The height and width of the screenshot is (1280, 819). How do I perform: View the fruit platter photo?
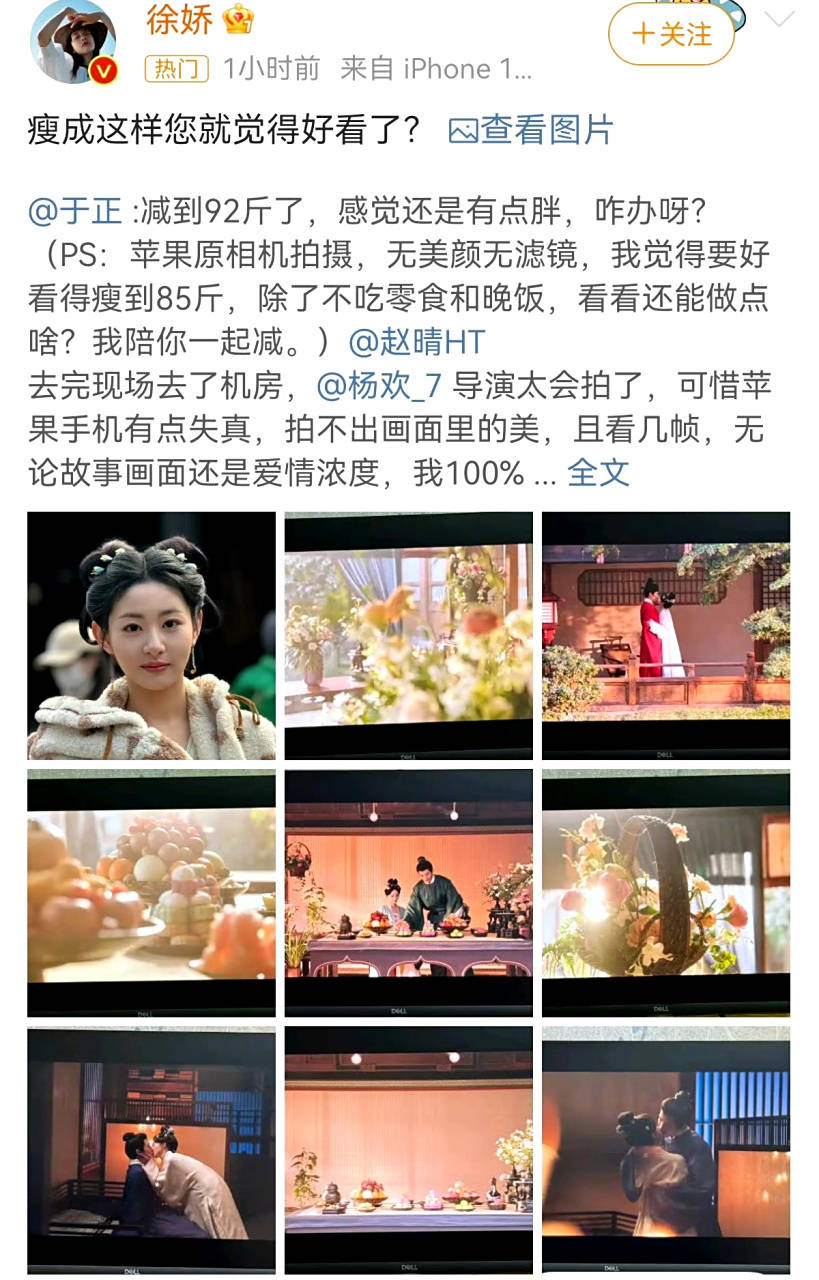point(151,892)
